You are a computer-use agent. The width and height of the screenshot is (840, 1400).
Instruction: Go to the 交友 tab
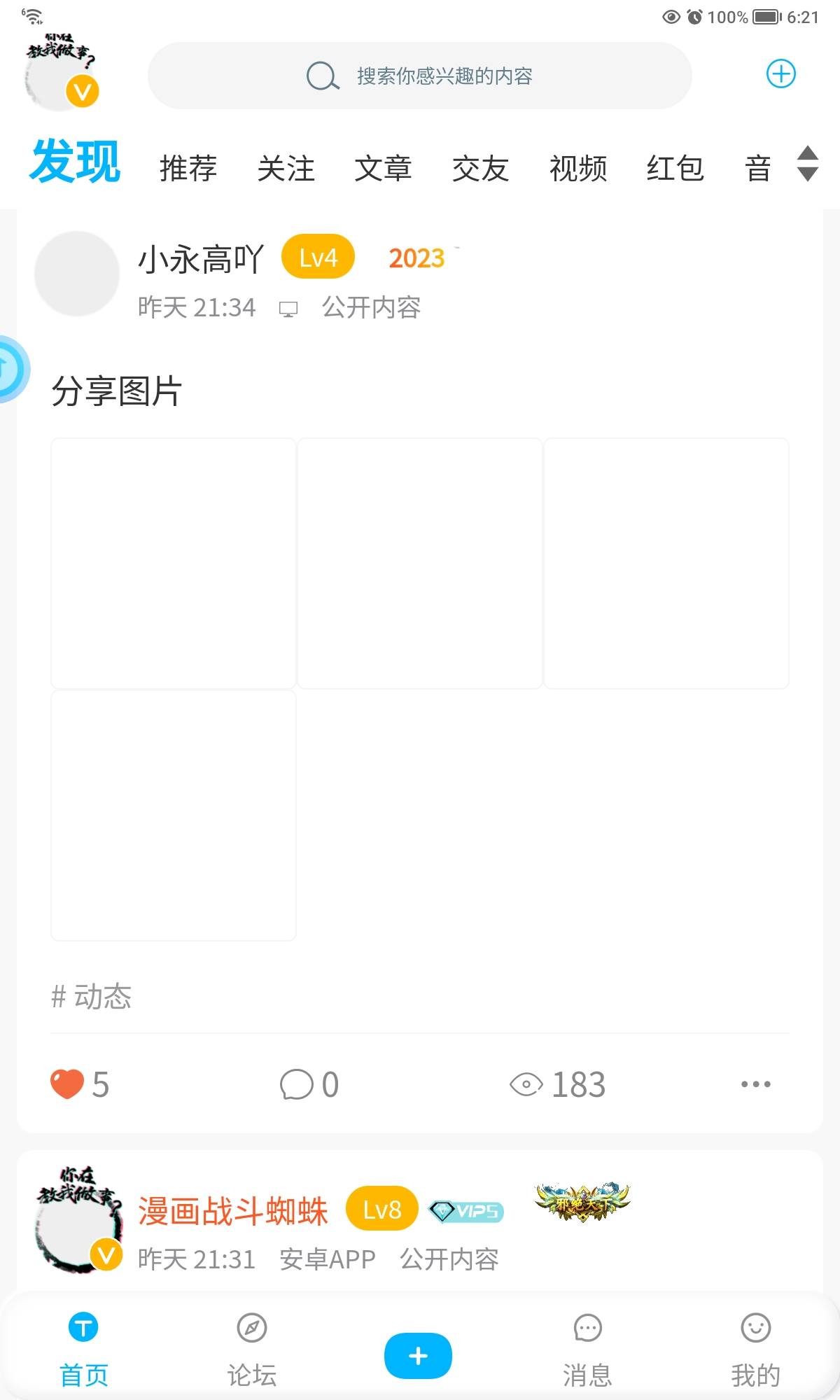480,169
